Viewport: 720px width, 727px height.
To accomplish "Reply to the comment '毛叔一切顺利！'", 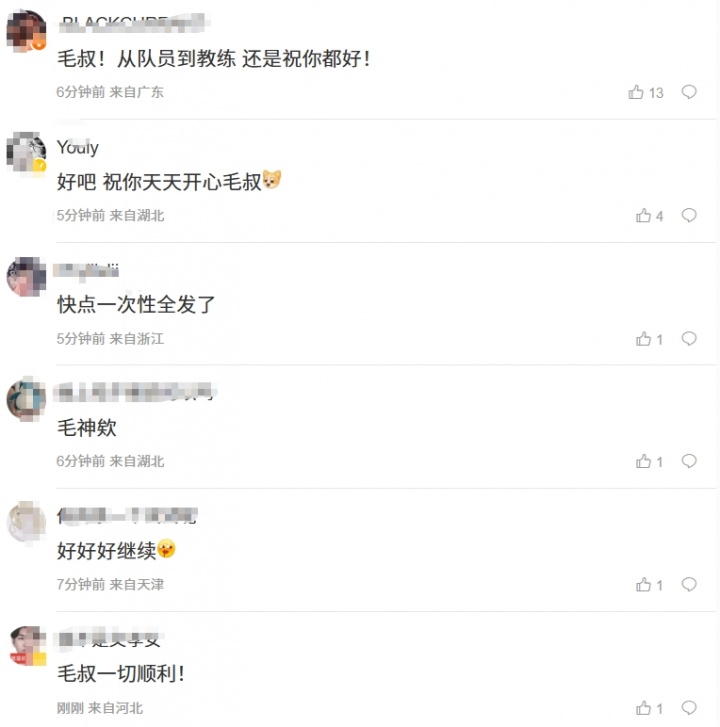I will [x=689, y=708].
